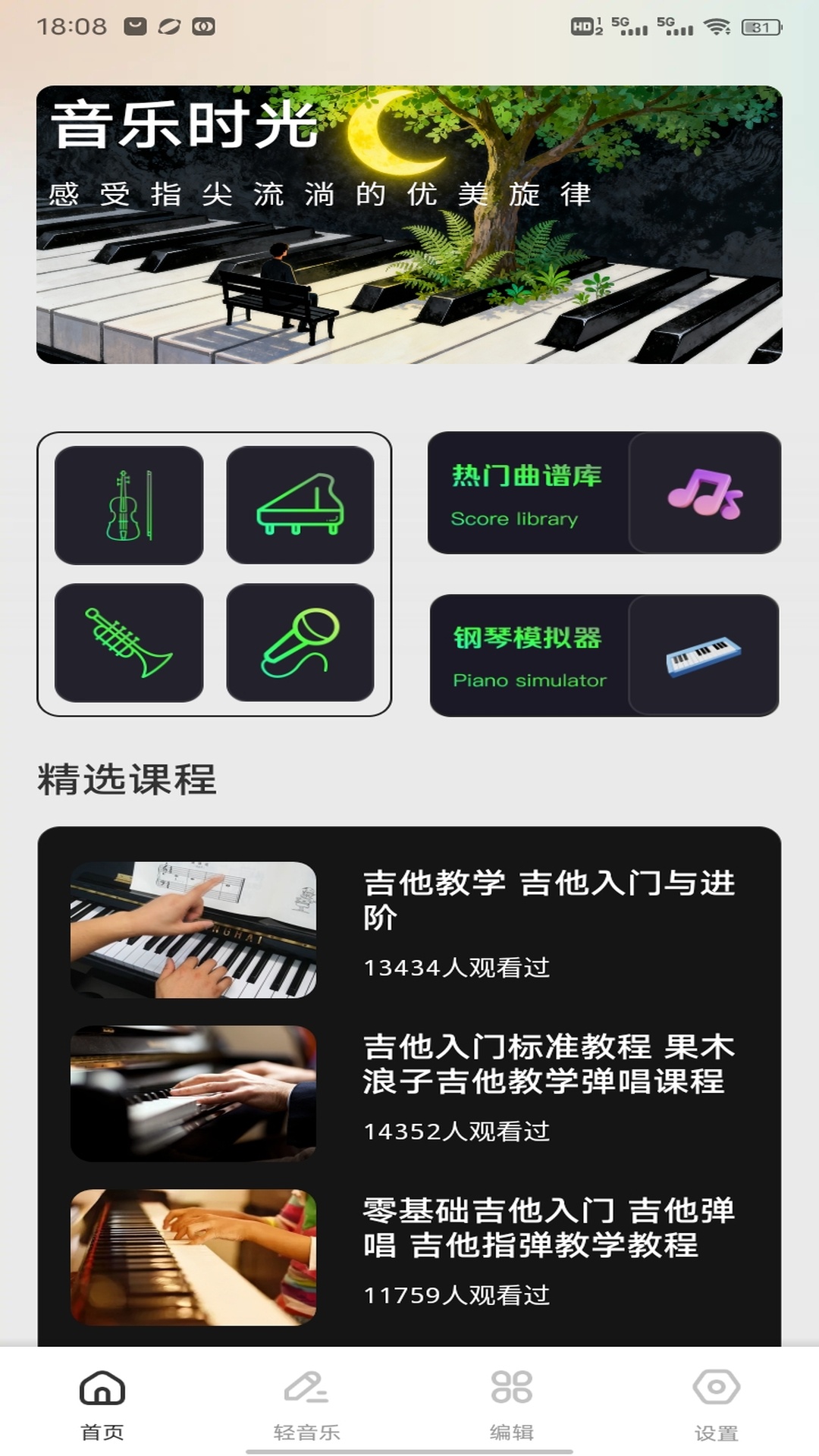Switch to the 轻音乐 tab

pyautogui.click(x=306, y=1403)
